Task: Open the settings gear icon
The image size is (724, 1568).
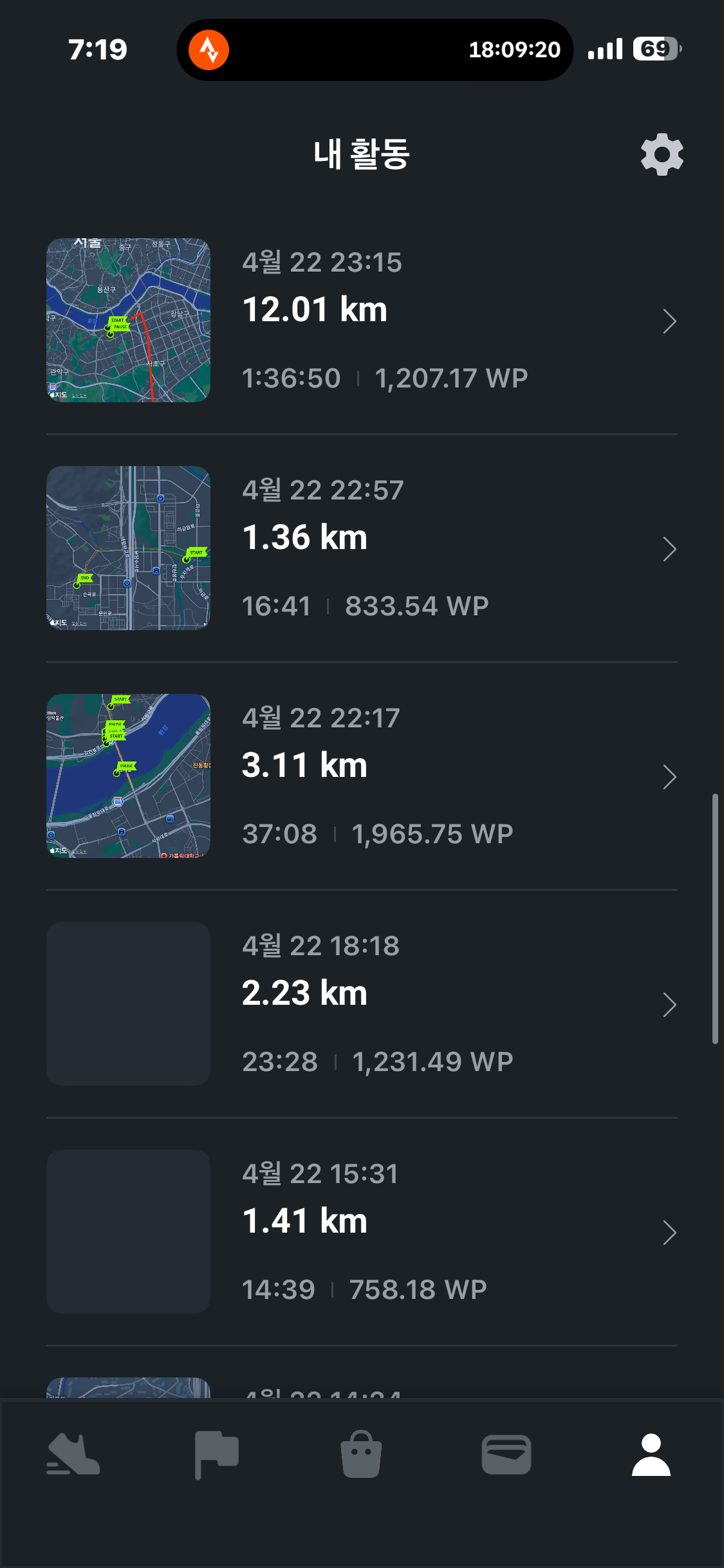Action: click(x=662, y=154)
